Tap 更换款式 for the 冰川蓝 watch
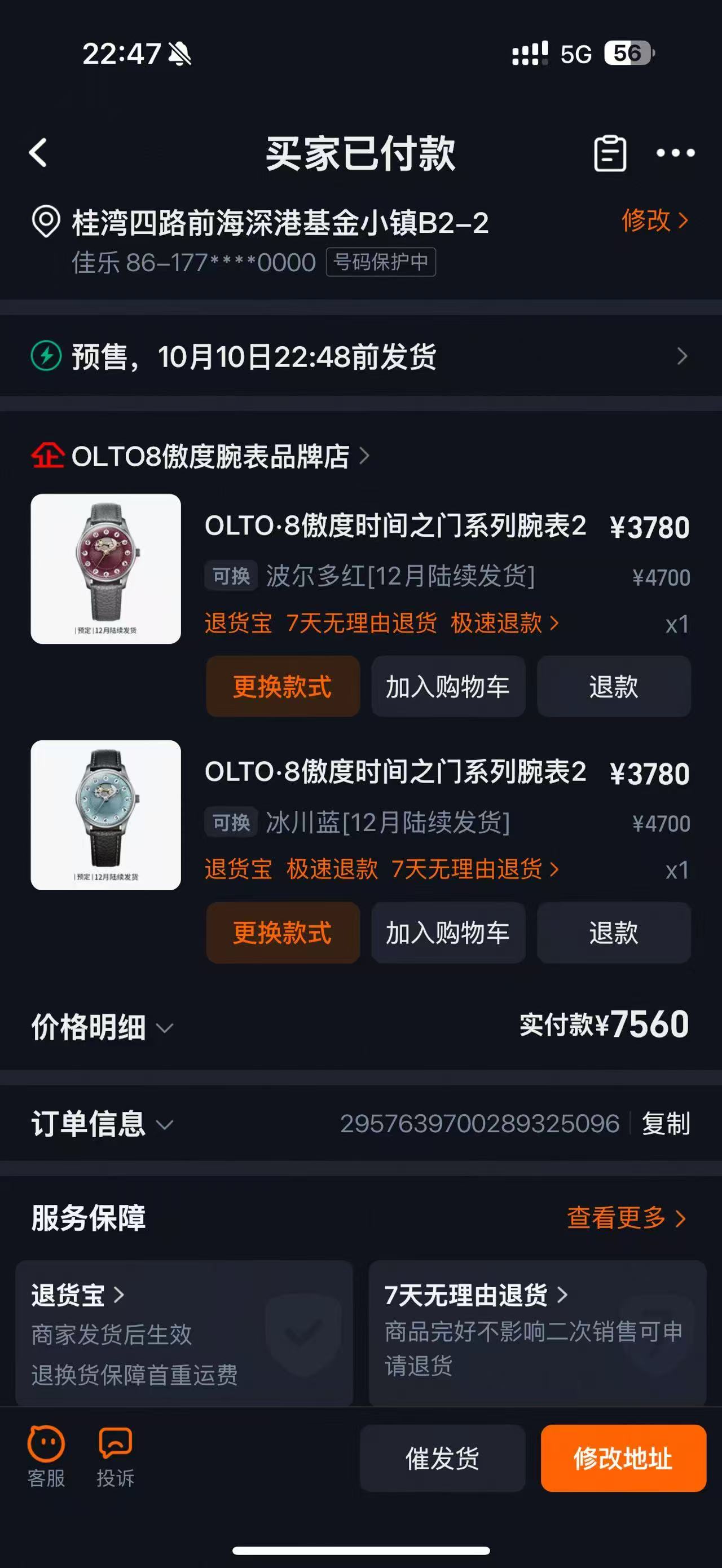Screen dimensions: 722x1568 tap(283, 933)
